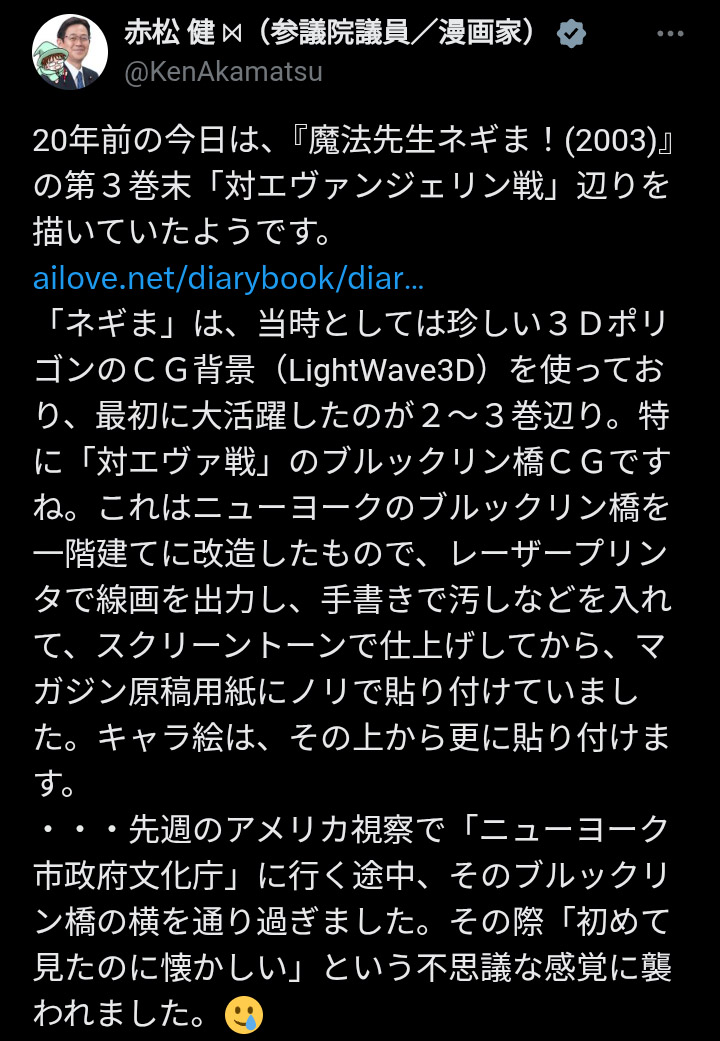This screenshot has width=720, height=1041.
Task: Open the ailove.net diarybook link
Action: (x=229, y=277)
